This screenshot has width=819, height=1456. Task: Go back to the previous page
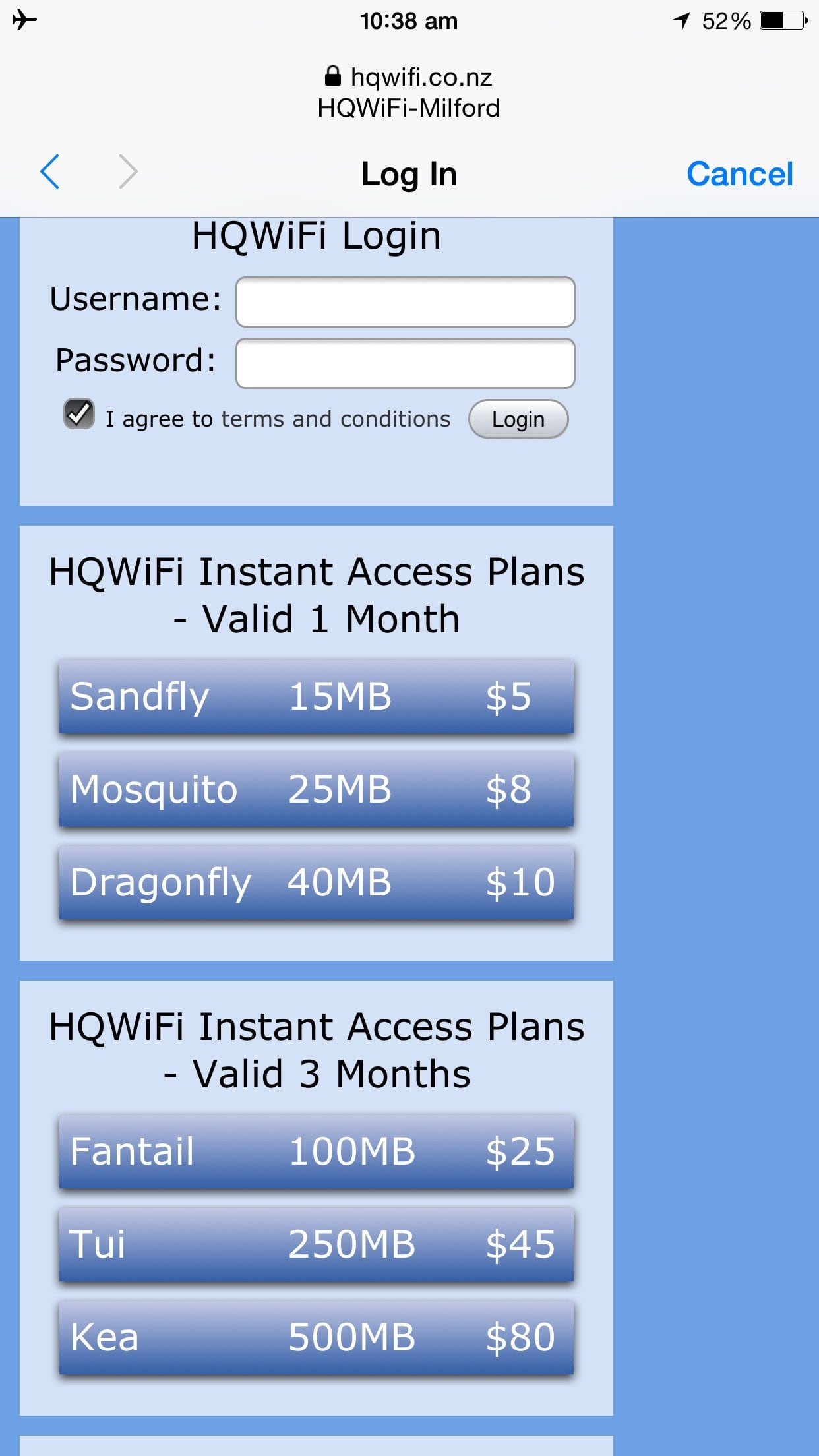pyautogui.click(x=50, y=172)
